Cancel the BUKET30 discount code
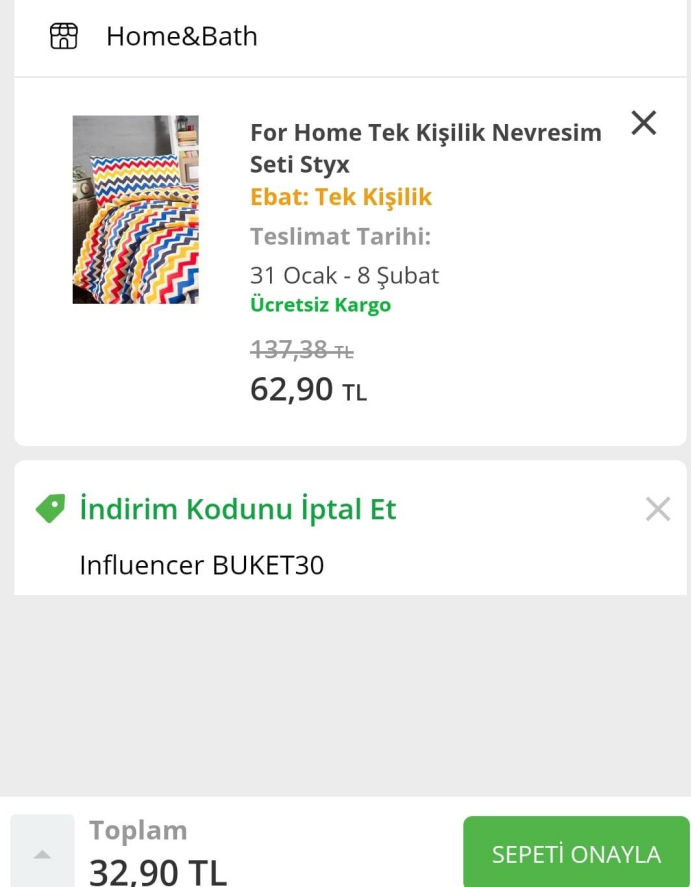 coord(658,509)
